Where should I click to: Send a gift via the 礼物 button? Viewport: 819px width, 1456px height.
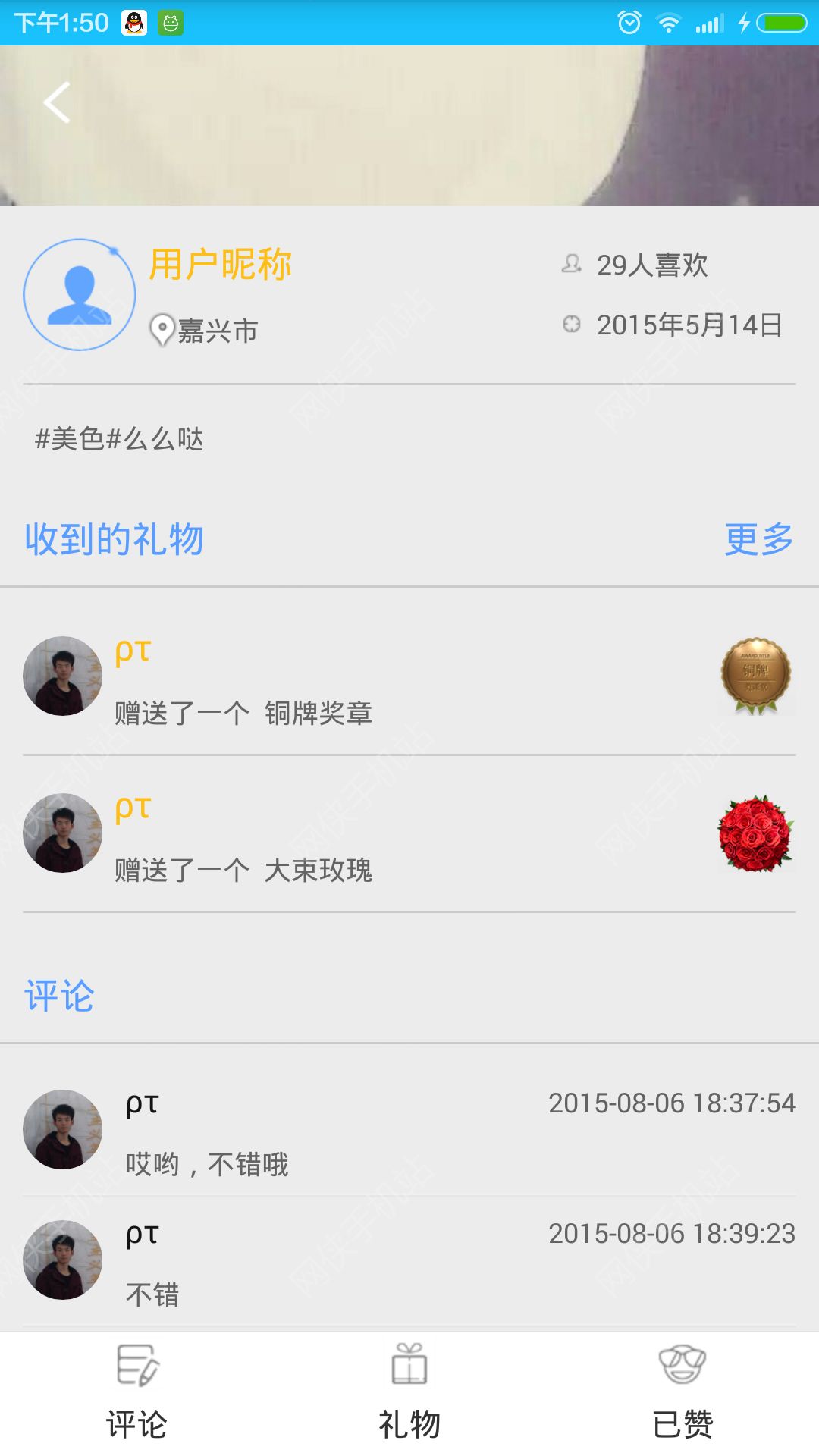coord(409,1394)
